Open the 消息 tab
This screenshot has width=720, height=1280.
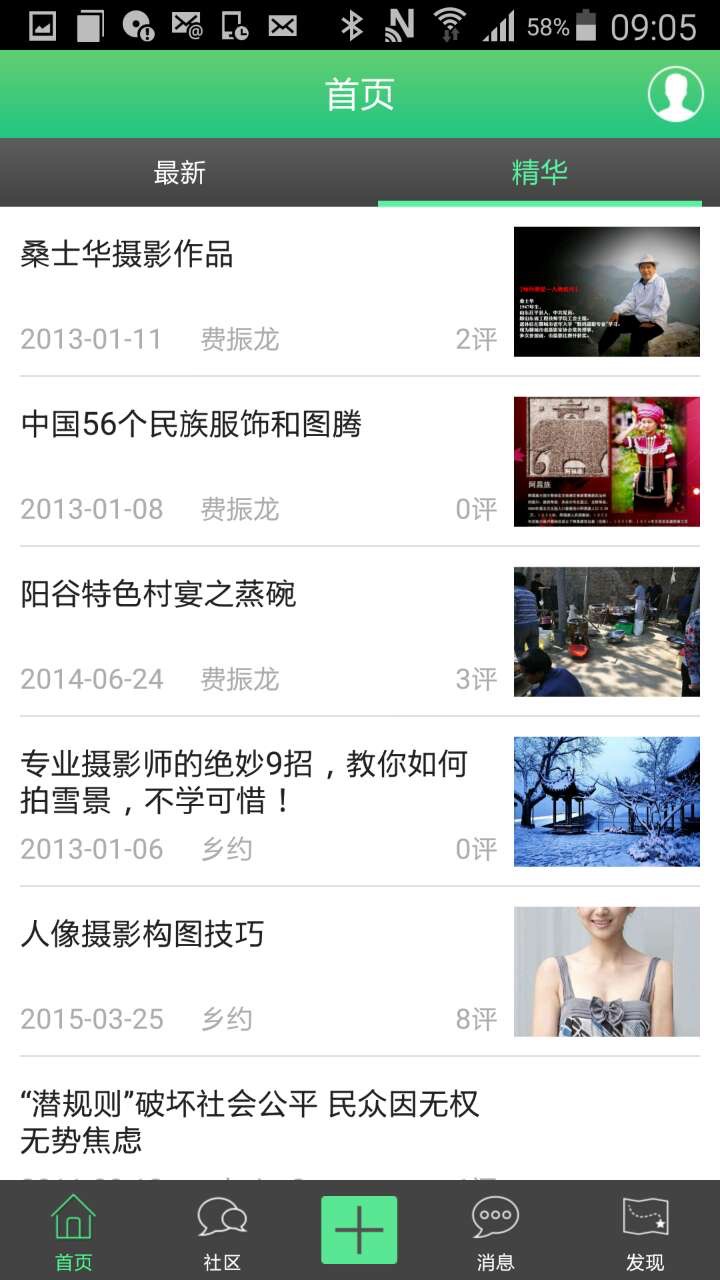tap(495, 1232)
